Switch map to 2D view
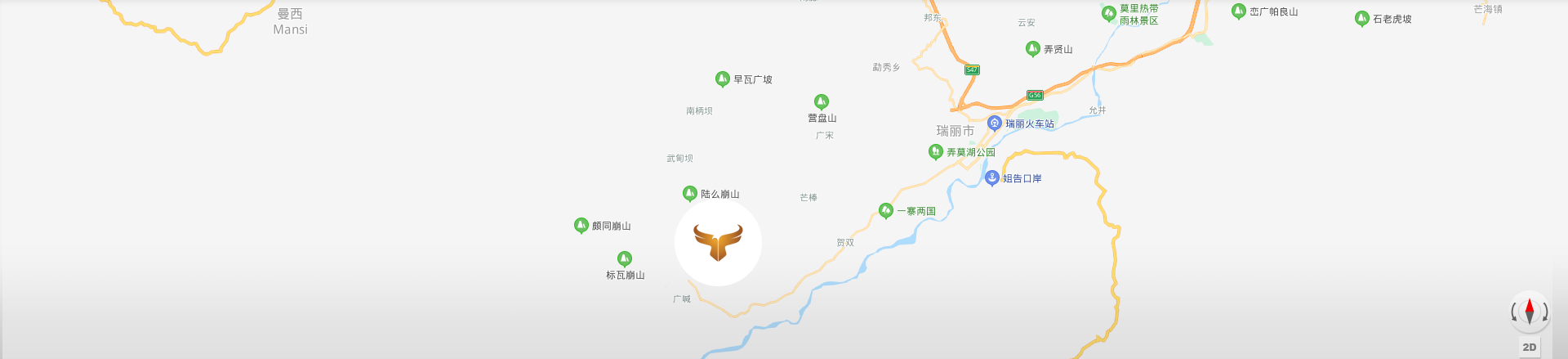 click(x=1530, y=348)
